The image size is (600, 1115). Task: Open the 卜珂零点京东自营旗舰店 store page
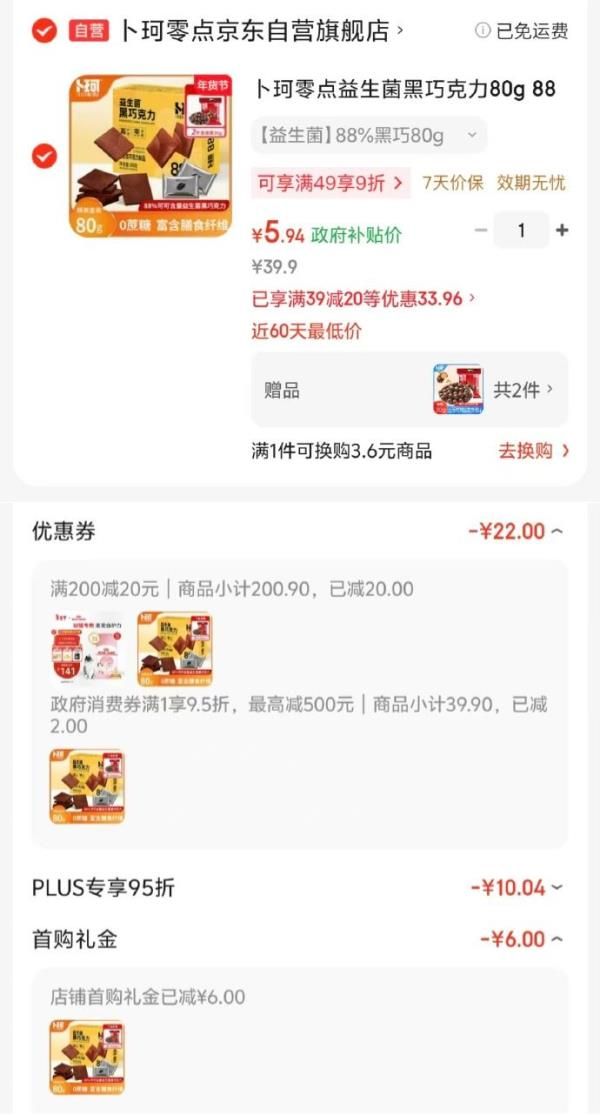[260, 31]
